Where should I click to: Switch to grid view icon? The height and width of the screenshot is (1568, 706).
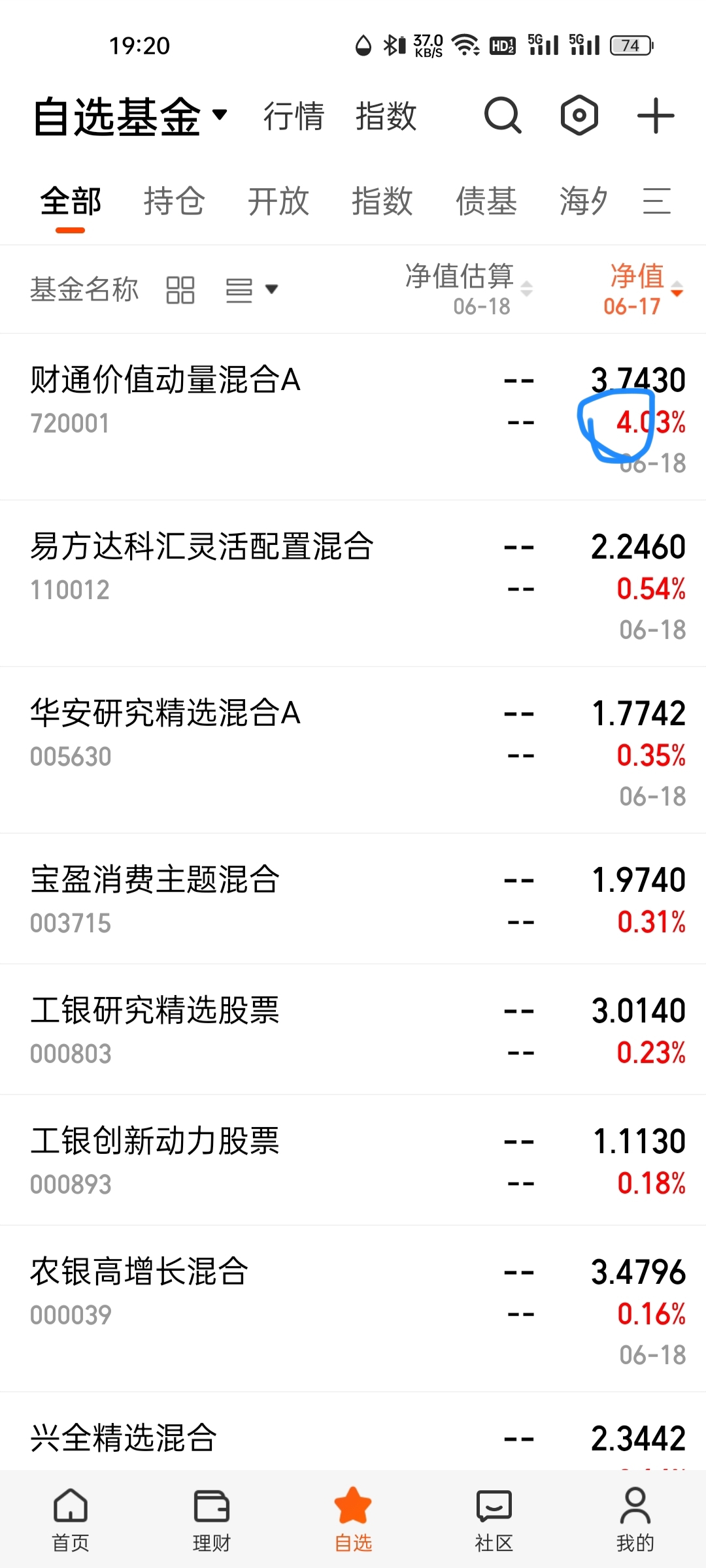pos(180,289)
